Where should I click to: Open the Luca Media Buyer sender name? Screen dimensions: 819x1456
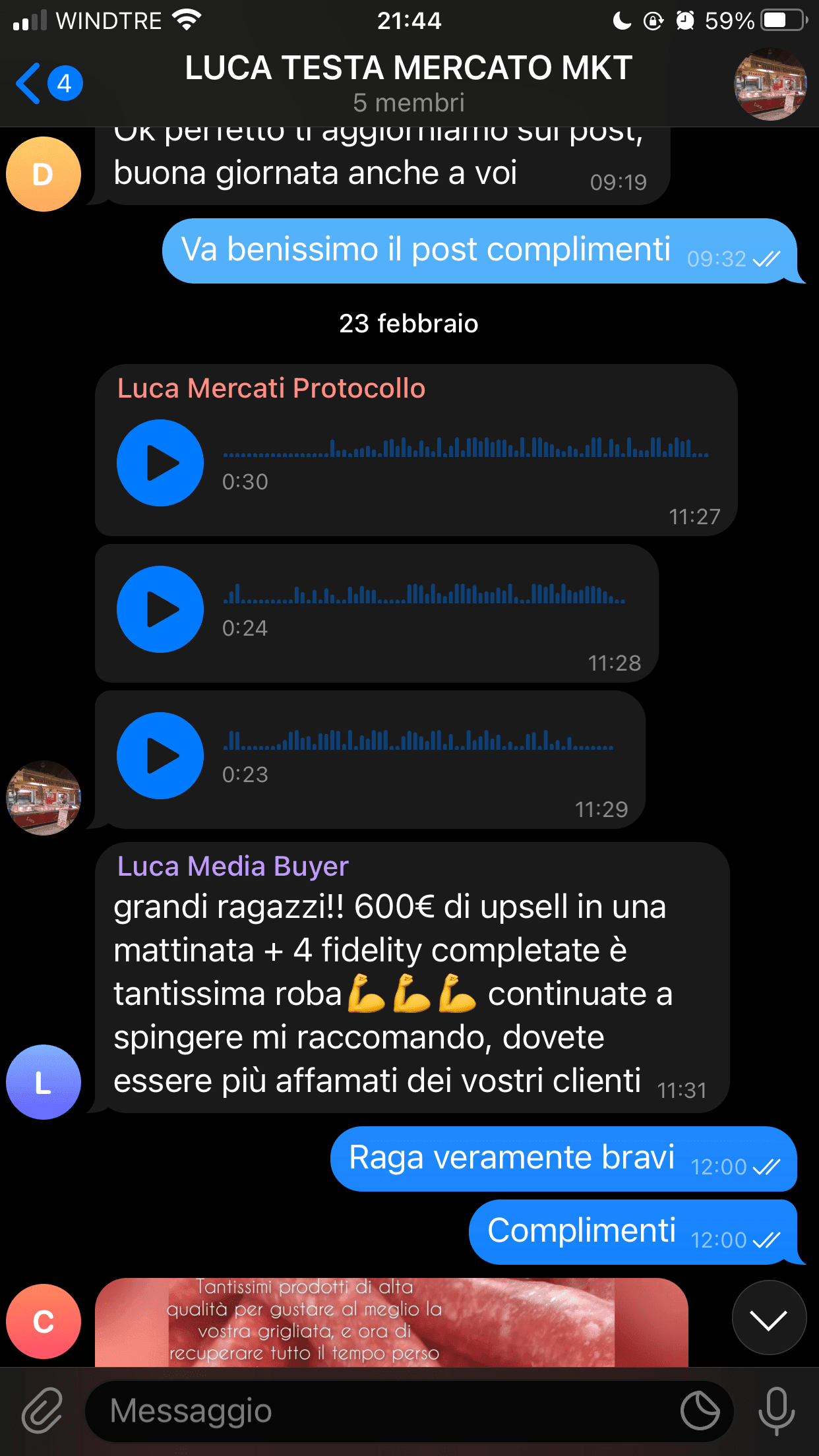tap(233, 866)
